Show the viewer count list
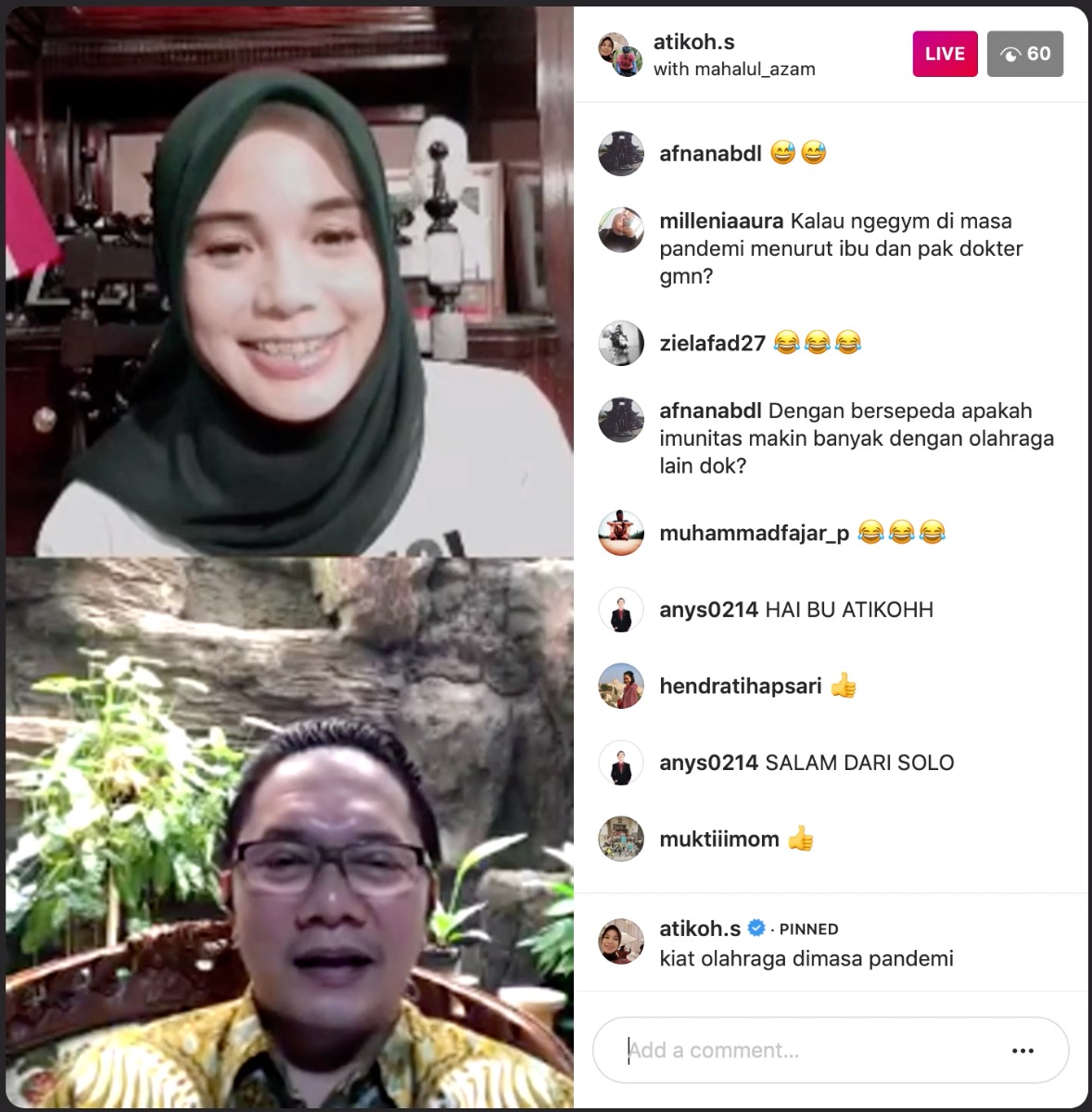Viewport: 1092px width, 1112px height. coord(1024,54)
